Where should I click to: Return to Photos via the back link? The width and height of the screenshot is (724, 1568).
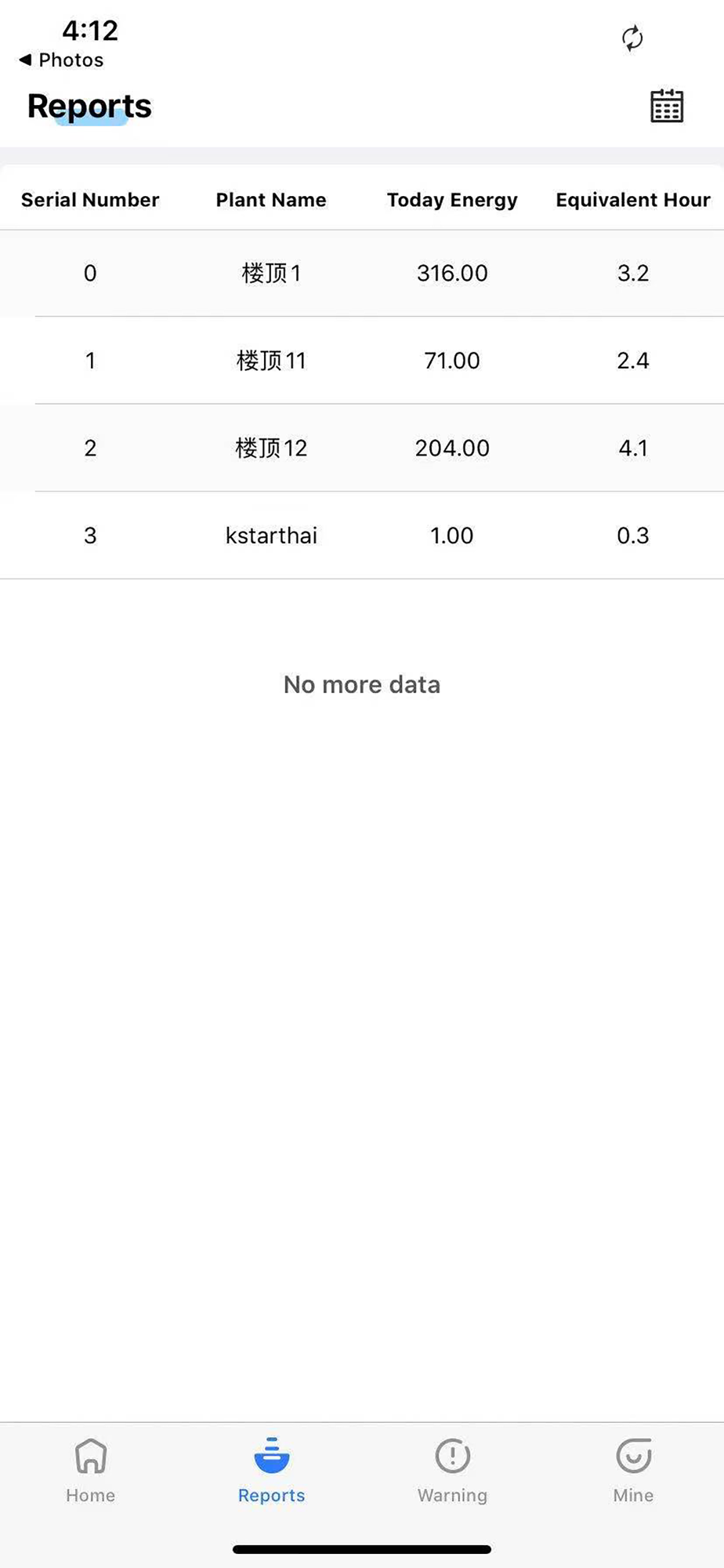coord(61,60)
